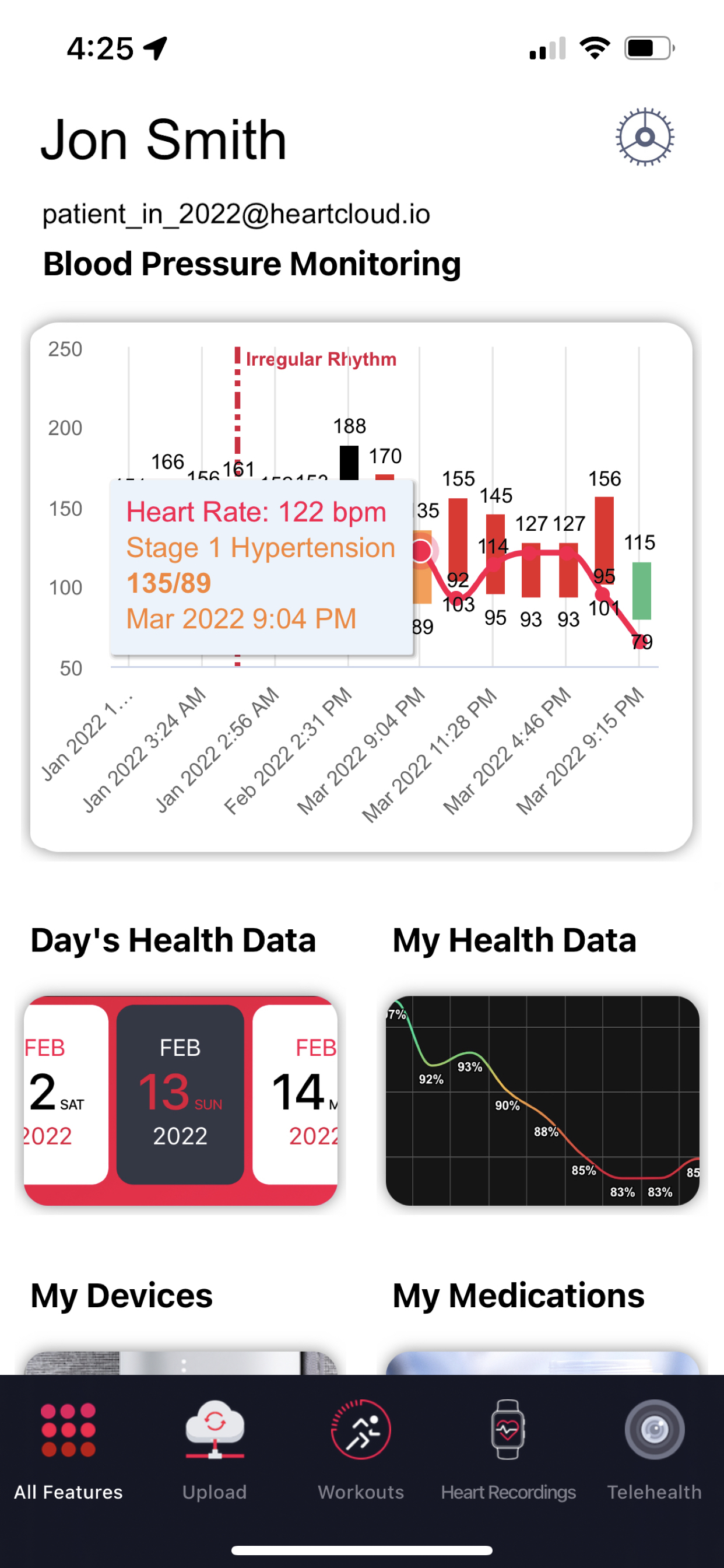Tap the green 115 blood pressure bar
The height and width of the screenshot is (1568, 724).
[641, 590]
